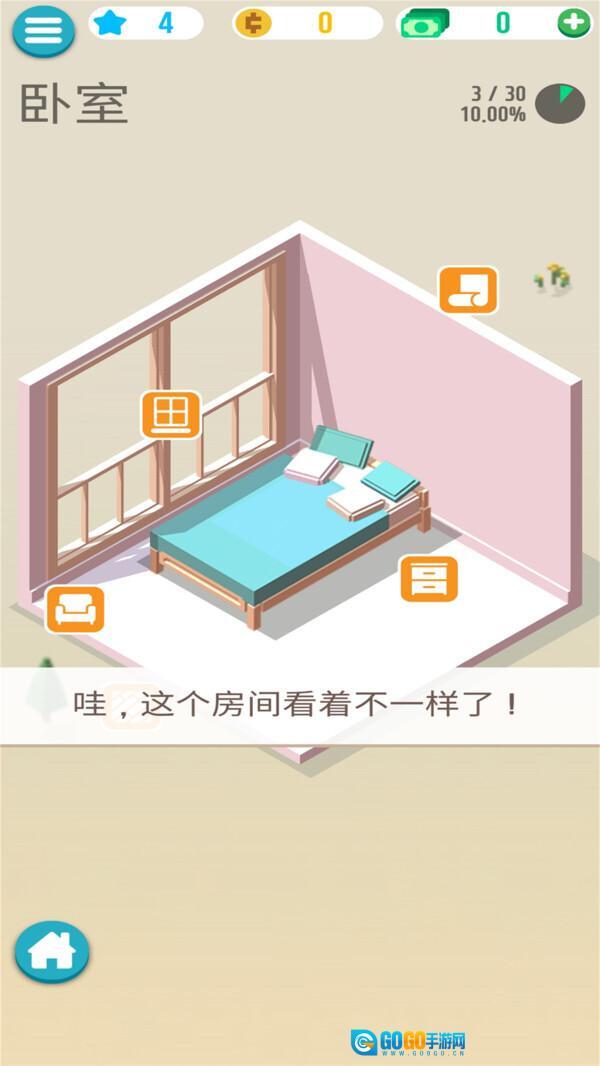Select the nightstand drawer icon
Screen dimensions: 600x1066
429,579
